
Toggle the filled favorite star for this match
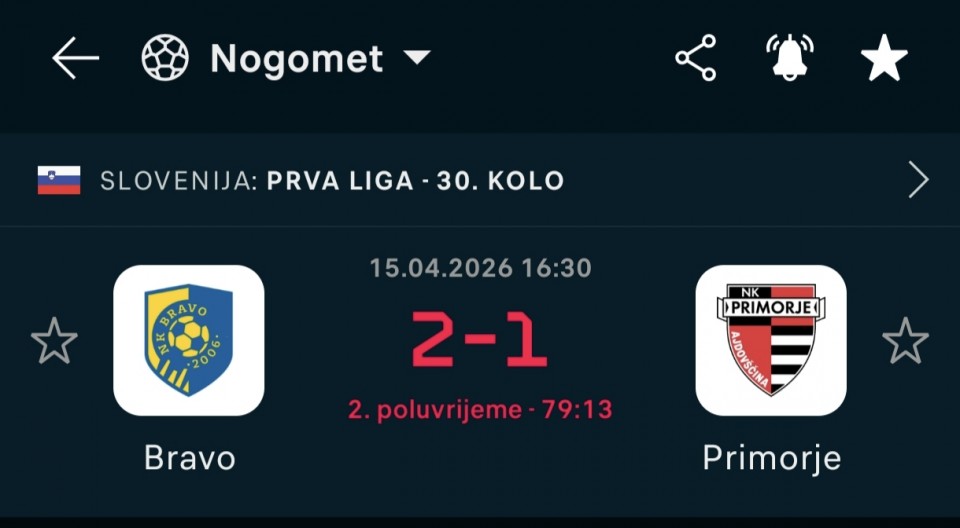point(884,59)
